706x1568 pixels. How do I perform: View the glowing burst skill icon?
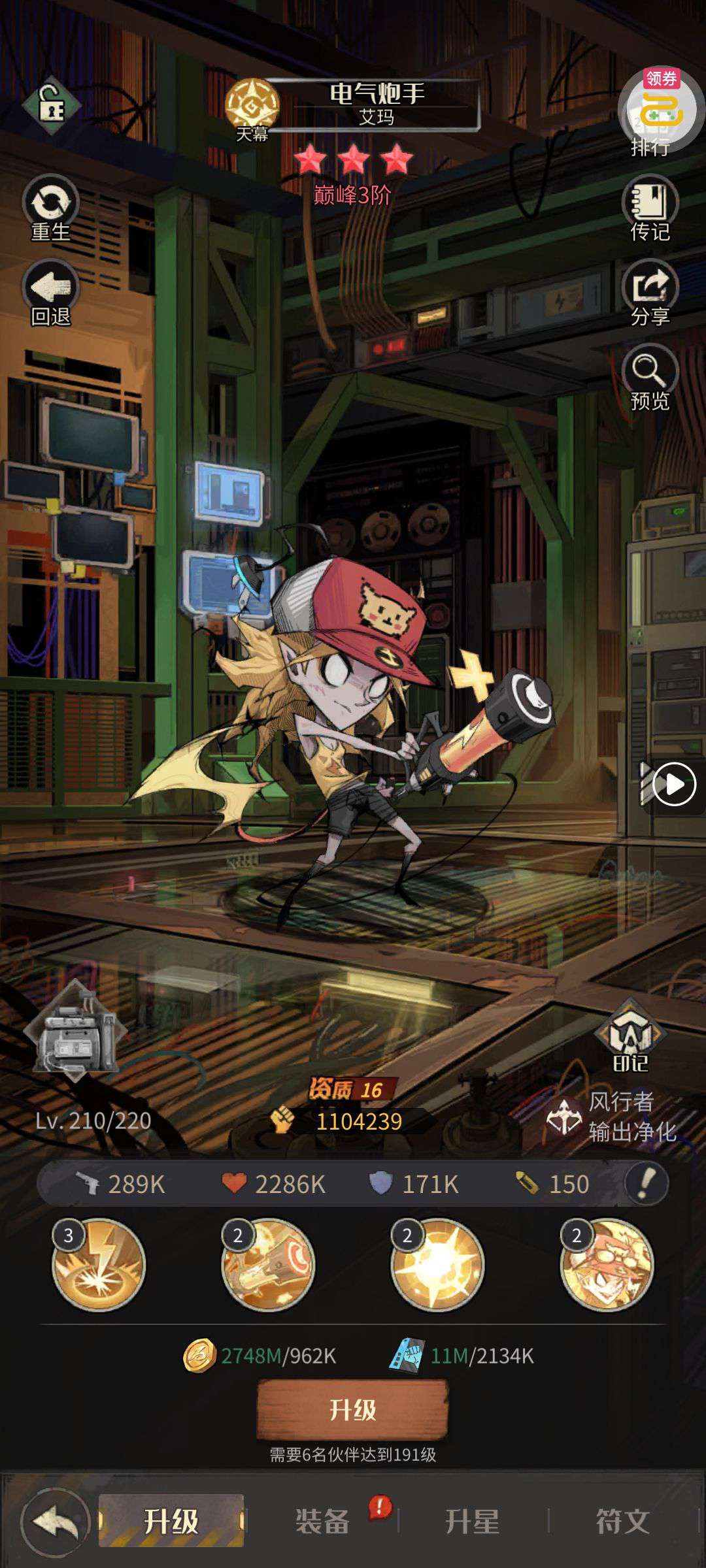(437, 1265)
